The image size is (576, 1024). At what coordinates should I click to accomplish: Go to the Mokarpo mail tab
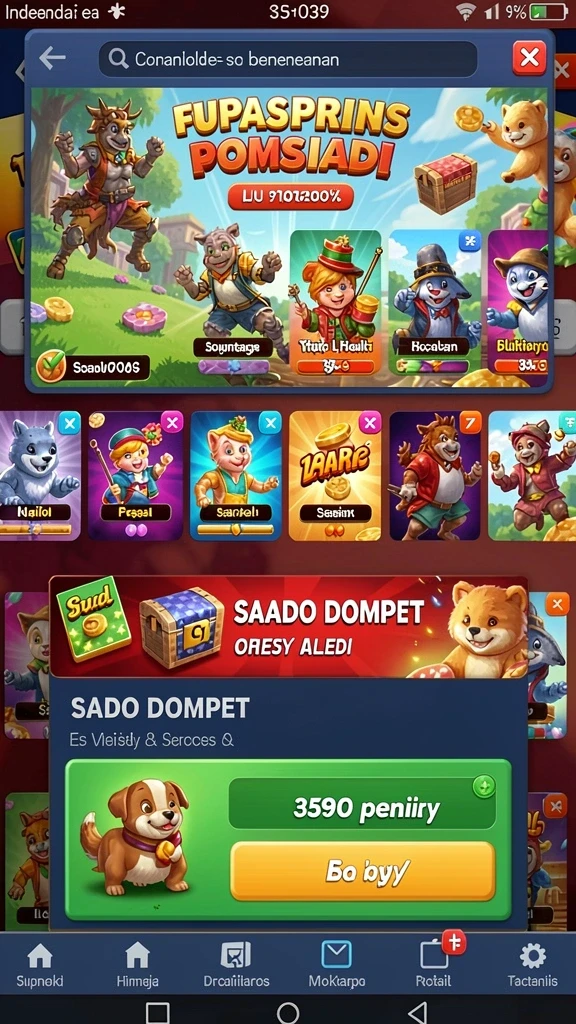pyautogui.click(x=336, y=965)
